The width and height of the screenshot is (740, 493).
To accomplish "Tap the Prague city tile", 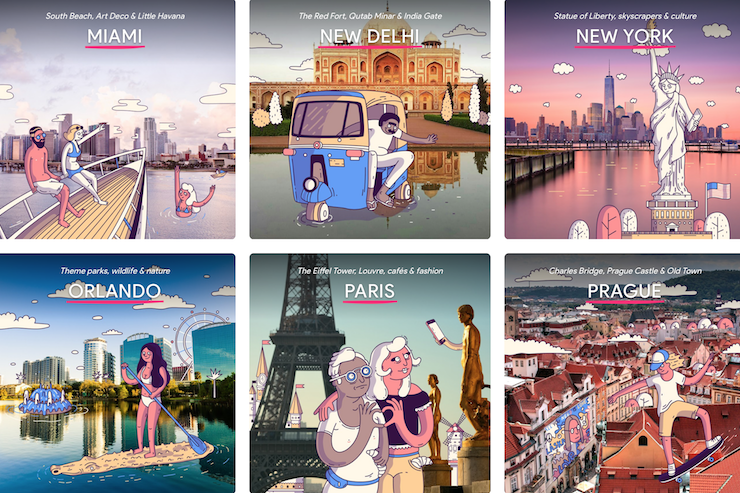I will click(622, 372).
